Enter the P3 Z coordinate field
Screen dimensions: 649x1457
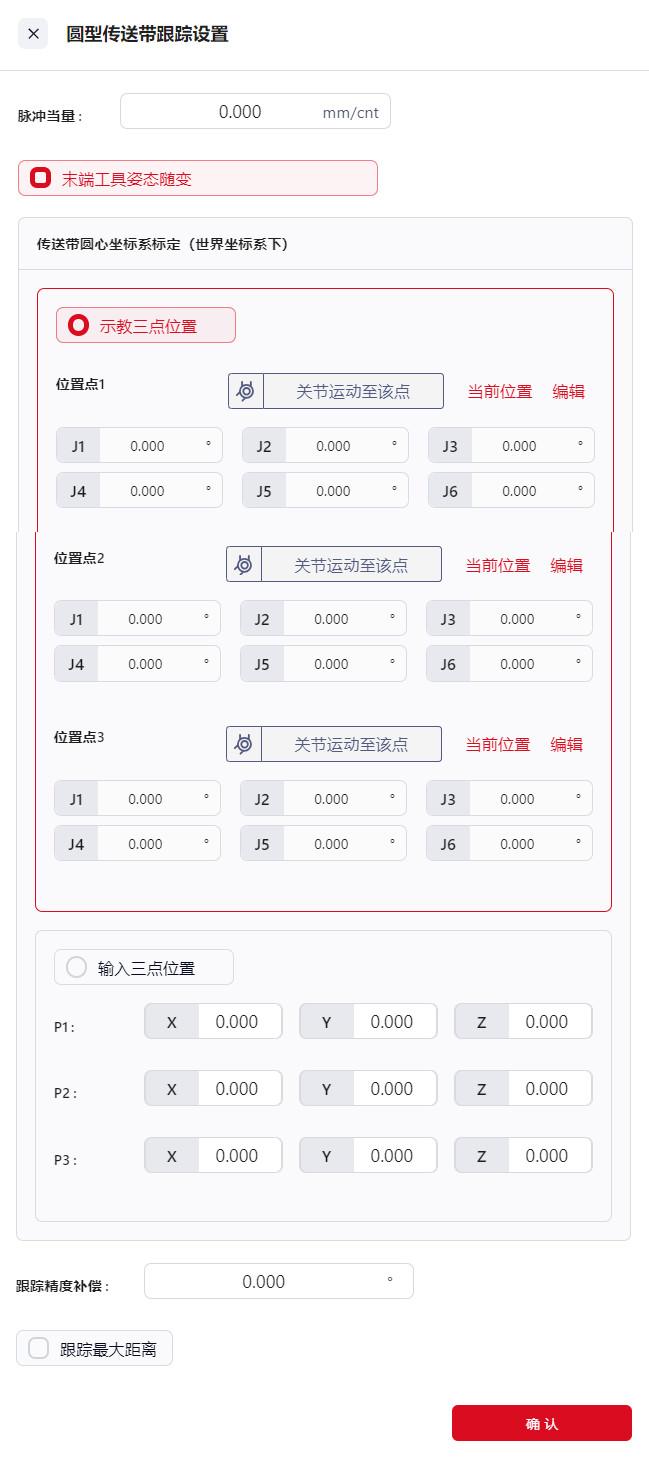click(x=547, y=1156)
